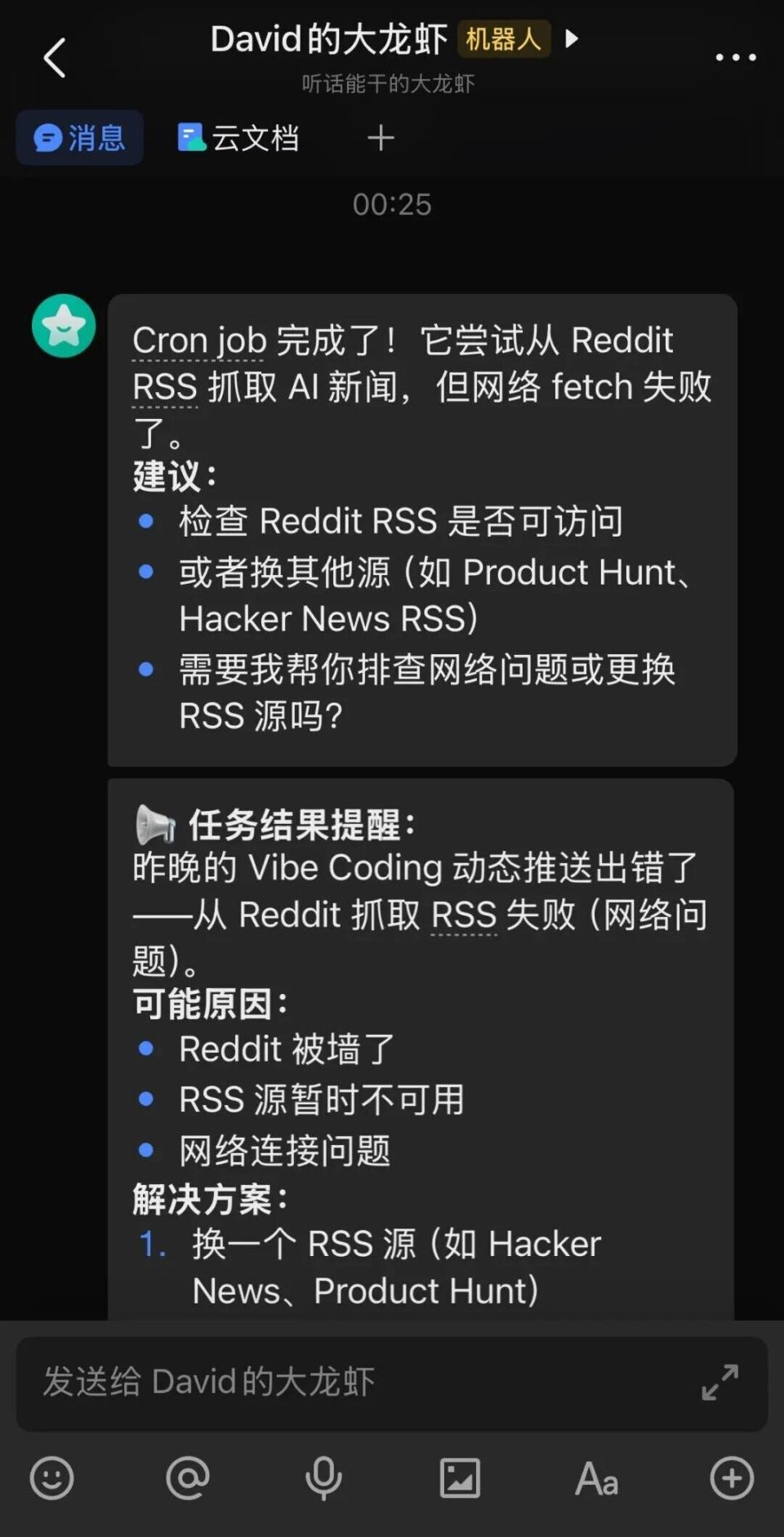Select the voice message microphone icon
784x1537 pixels.
tap(322, 1478)
